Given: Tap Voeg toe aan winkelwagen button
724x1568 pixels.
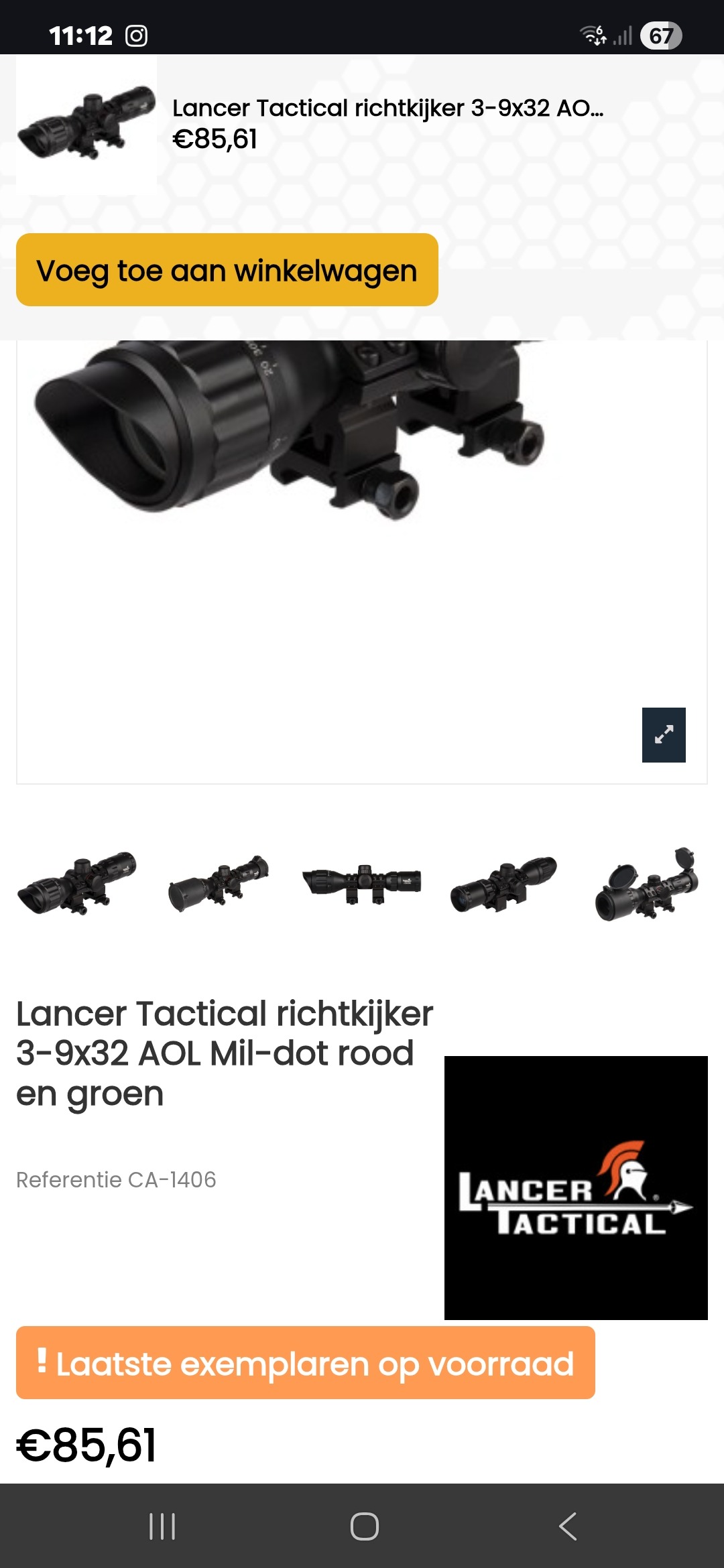Looking at the screenshot, I should point(227,270).
